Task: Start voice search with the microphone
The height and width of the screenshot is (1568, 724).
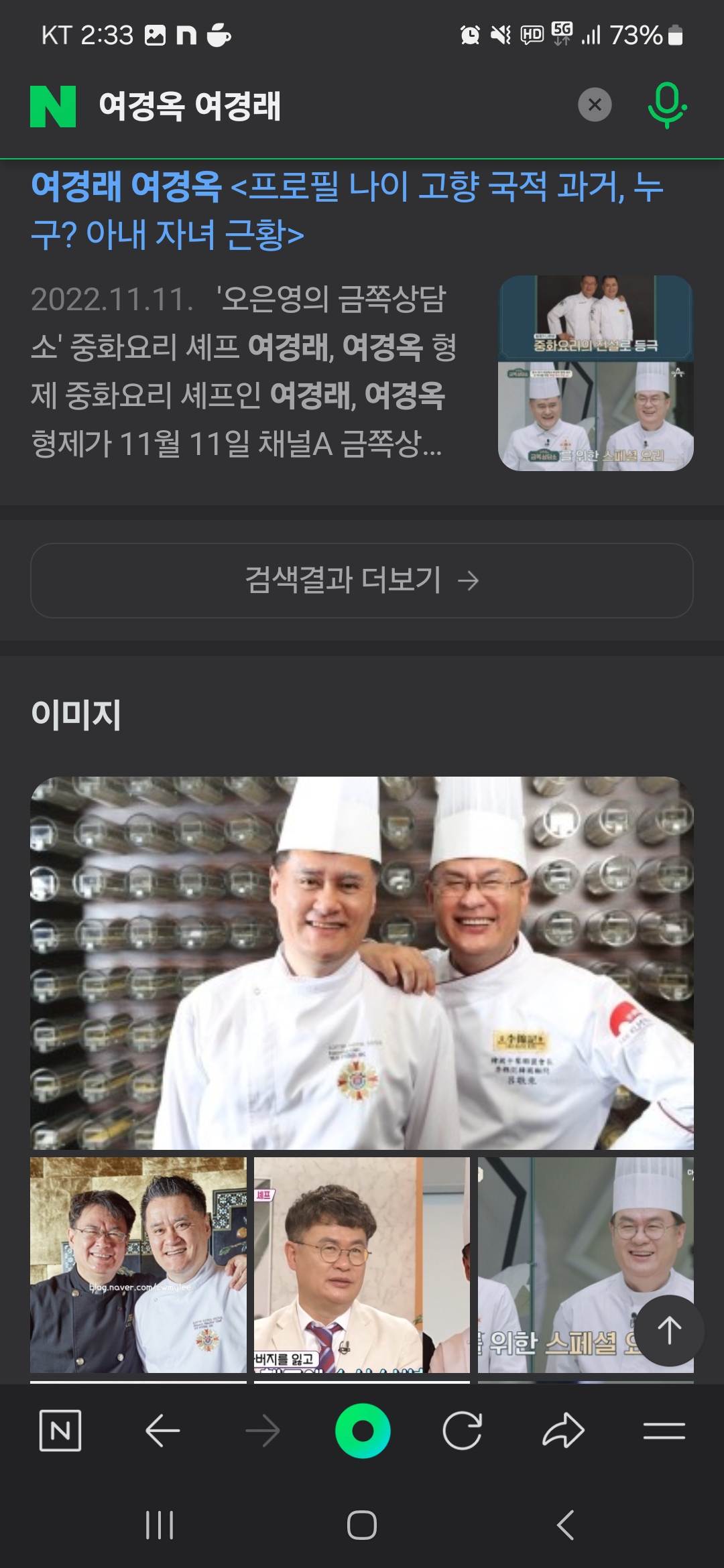Action: tap(666, 105)
